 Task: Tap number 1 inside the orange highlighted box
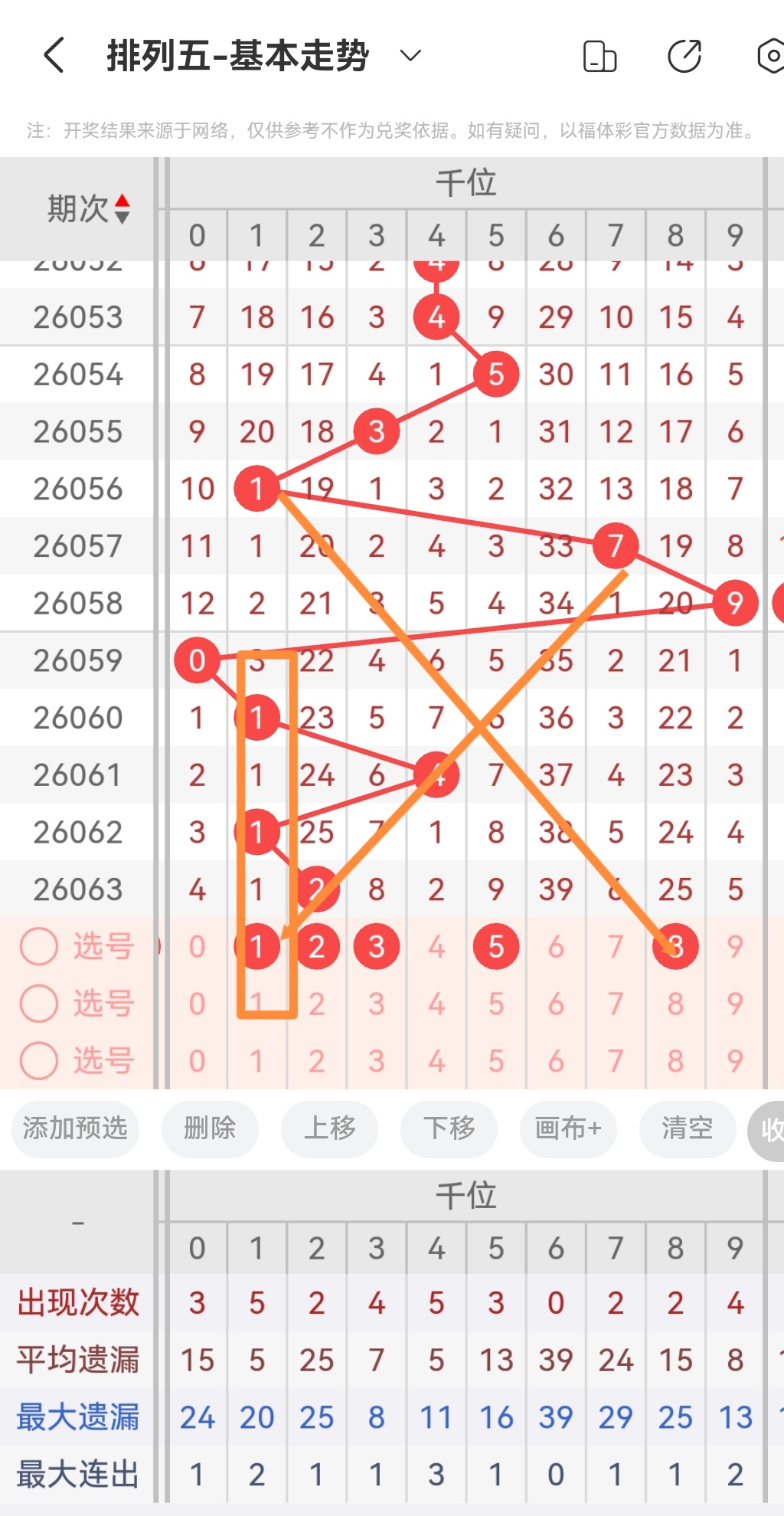pyautogui.click(x=256, y=946)
